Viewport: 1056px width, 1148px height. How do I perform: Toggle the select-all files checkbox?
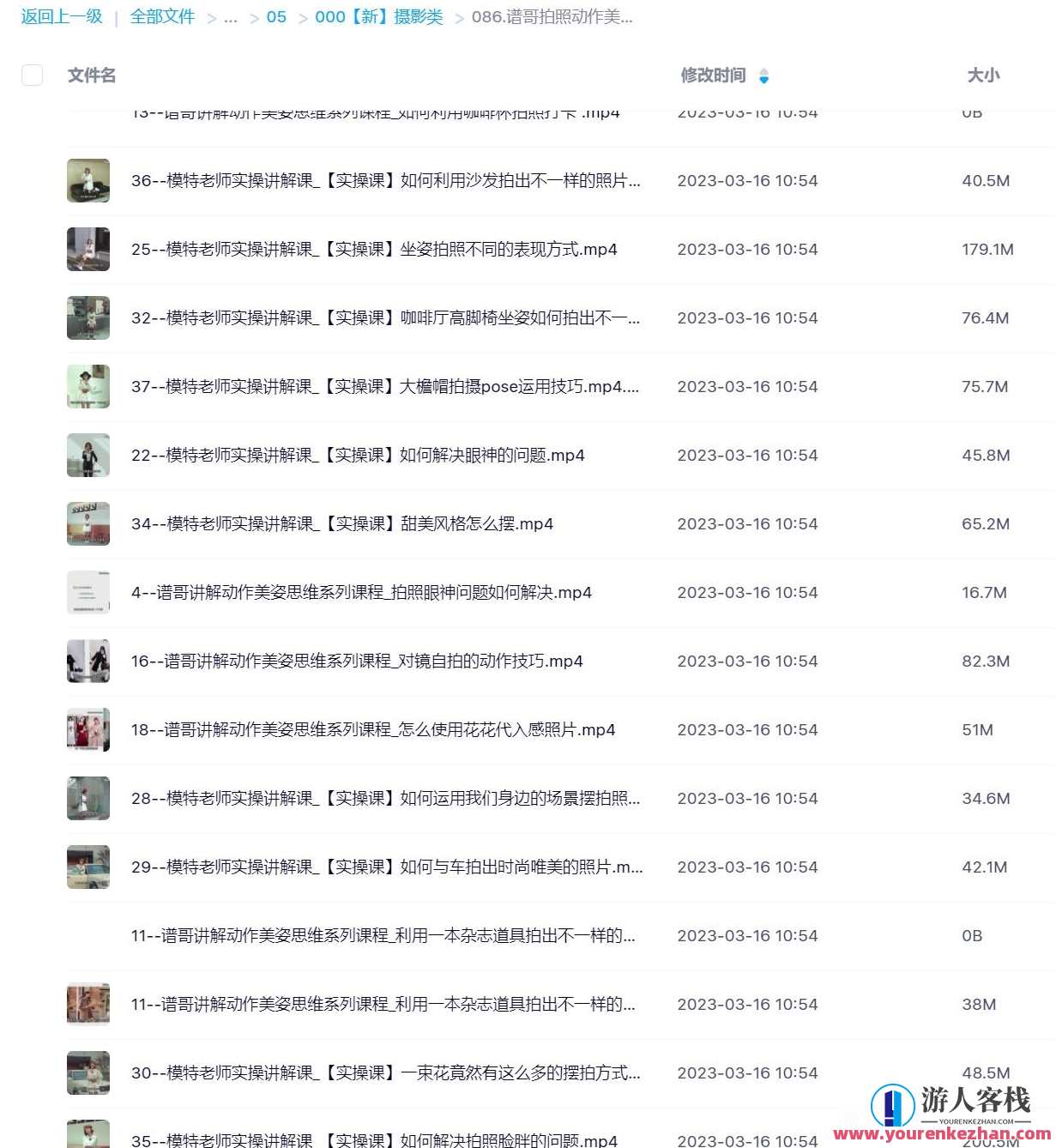pyautogui.click(x=32, y=75)
